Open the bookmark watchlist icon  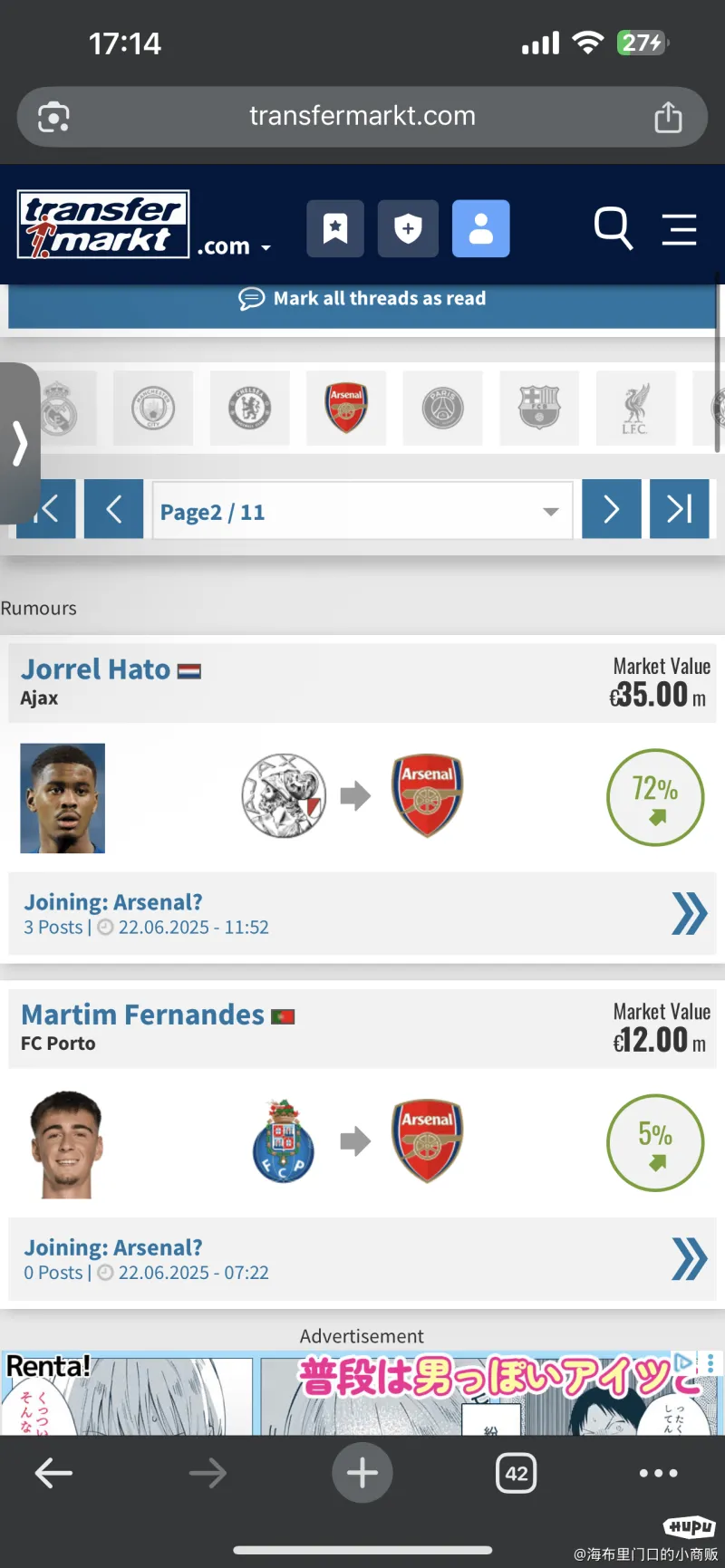pos(335,228)
